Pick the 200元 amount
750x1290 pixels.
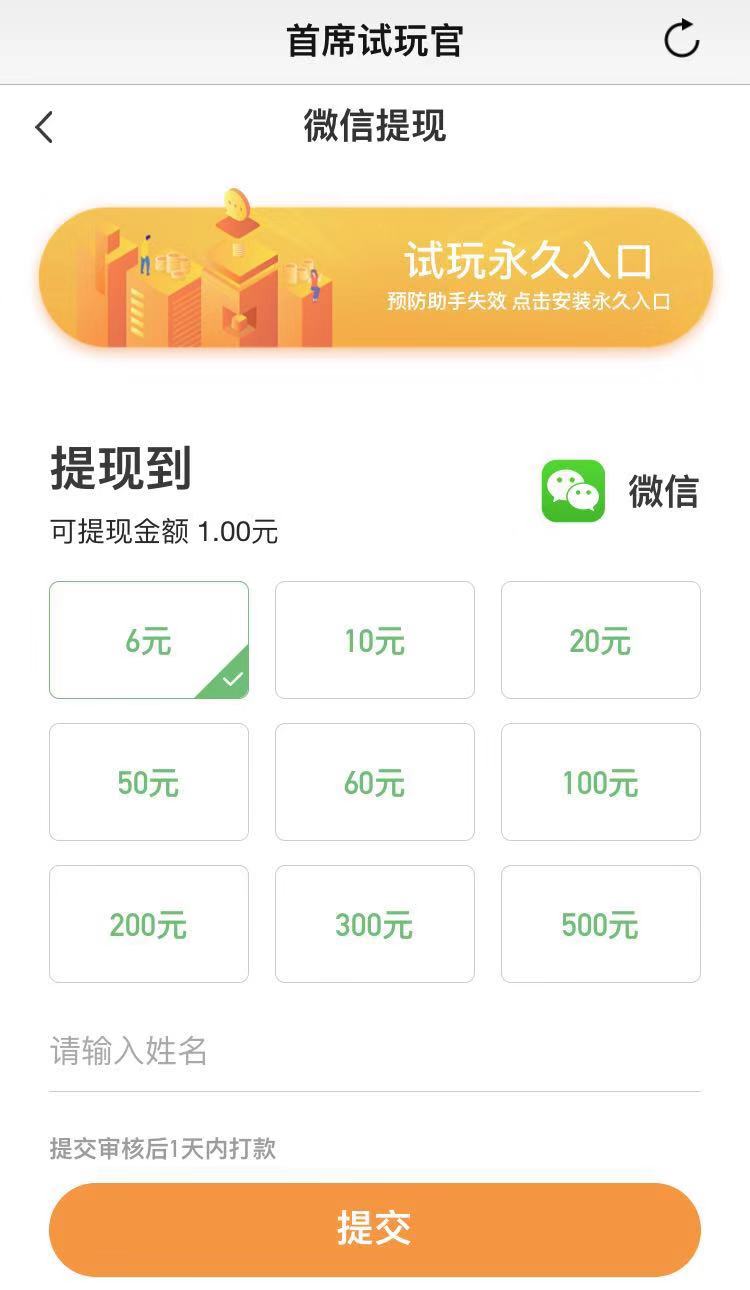pos(149,924)
